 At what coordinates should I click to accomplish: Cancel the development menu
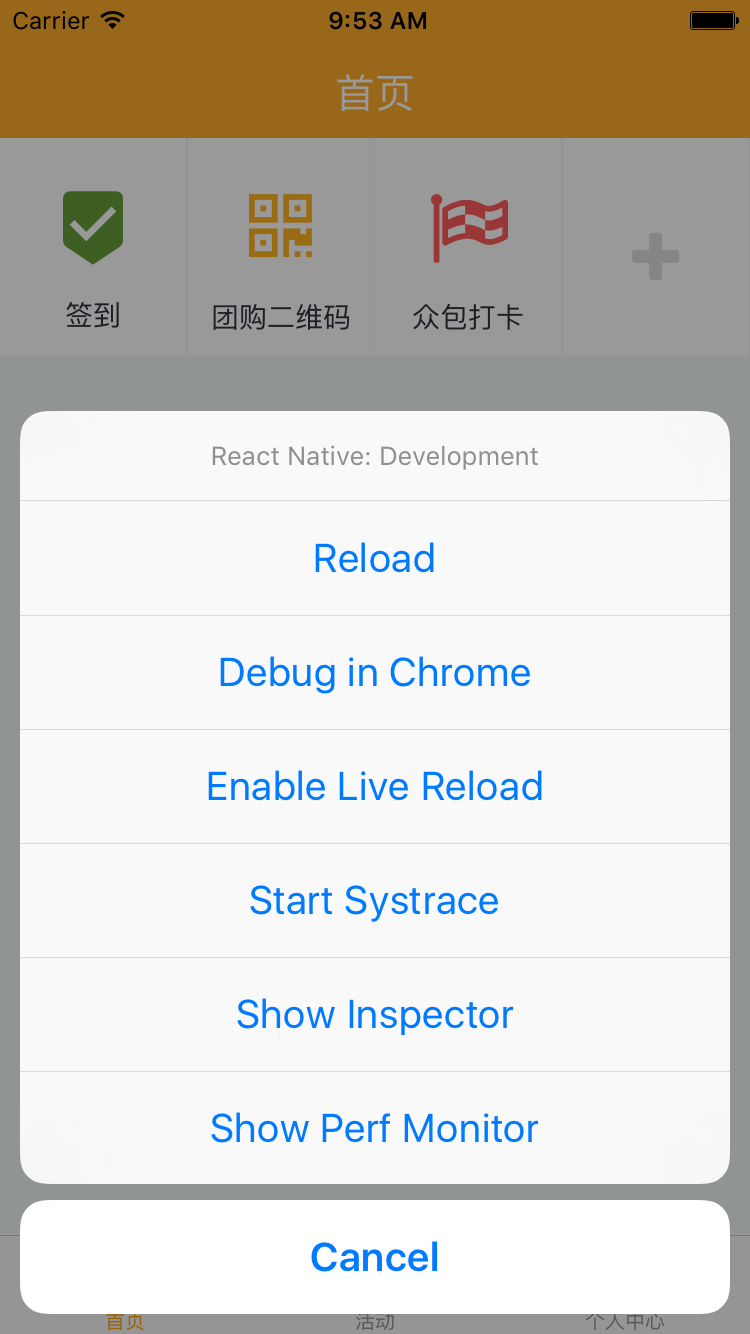(374, 1257)
